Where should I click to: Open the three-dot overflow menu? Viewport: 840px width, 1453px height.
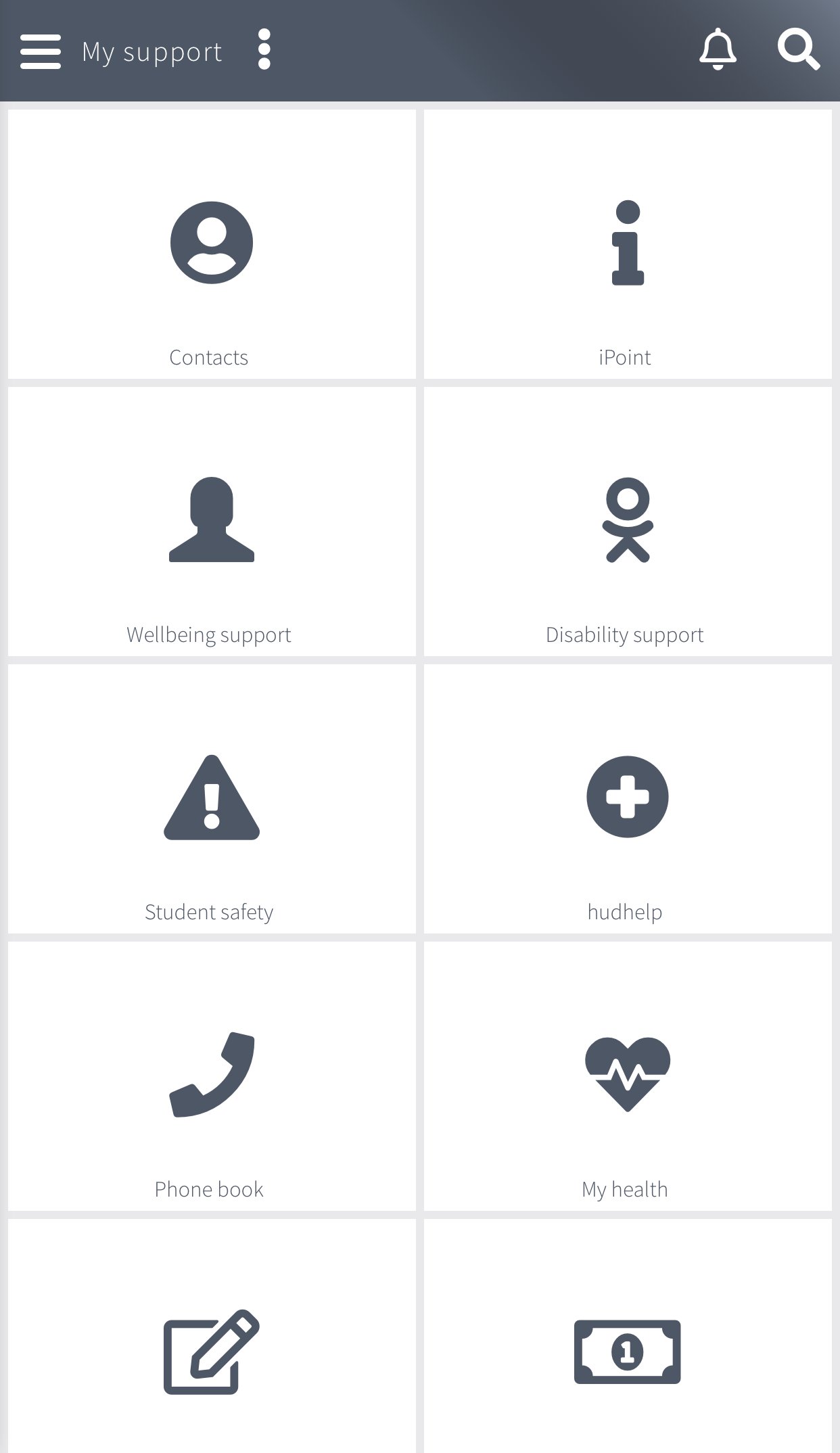pyautogui.click(x=264, y=50)
